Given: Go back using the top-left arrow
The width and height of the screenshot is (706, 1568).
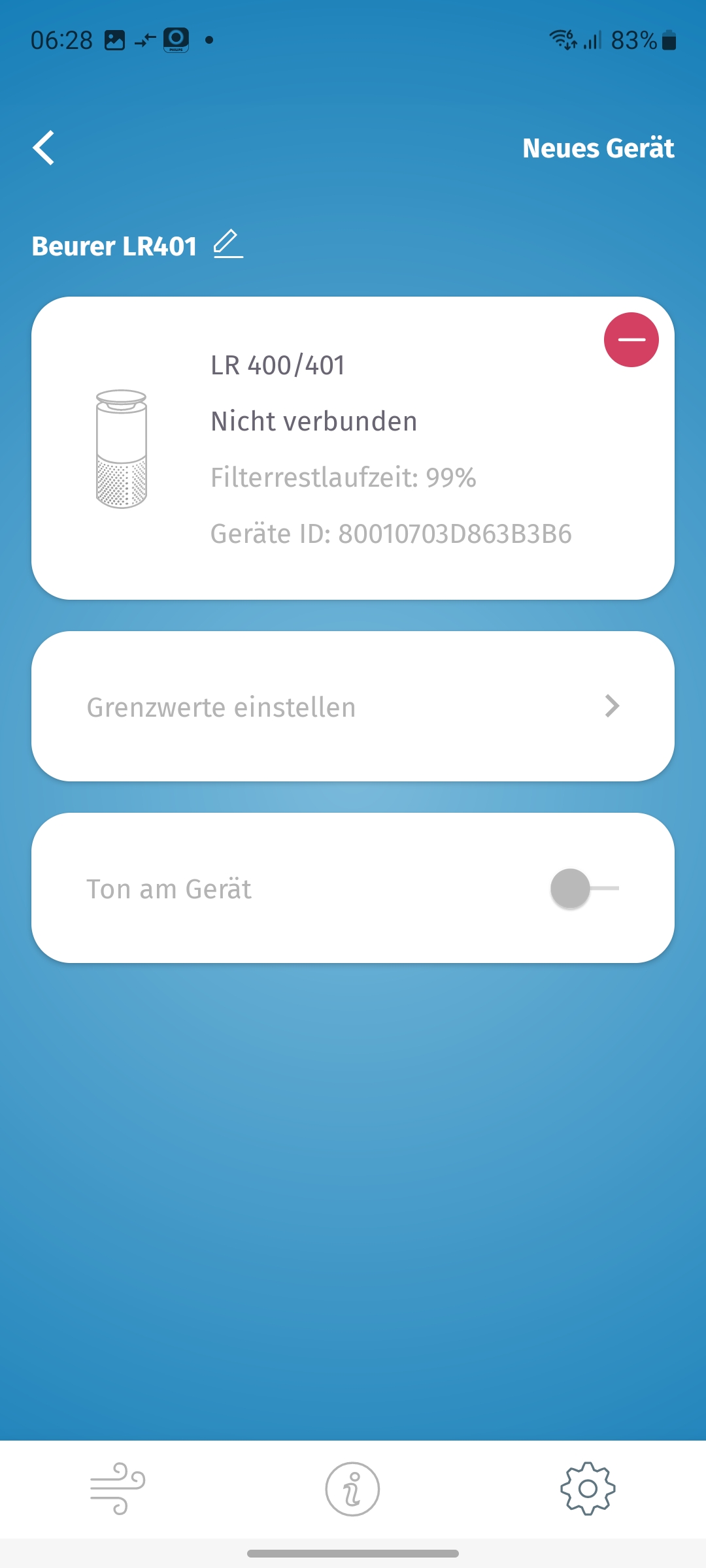Looking at the screenshot, I should [44, 148].
